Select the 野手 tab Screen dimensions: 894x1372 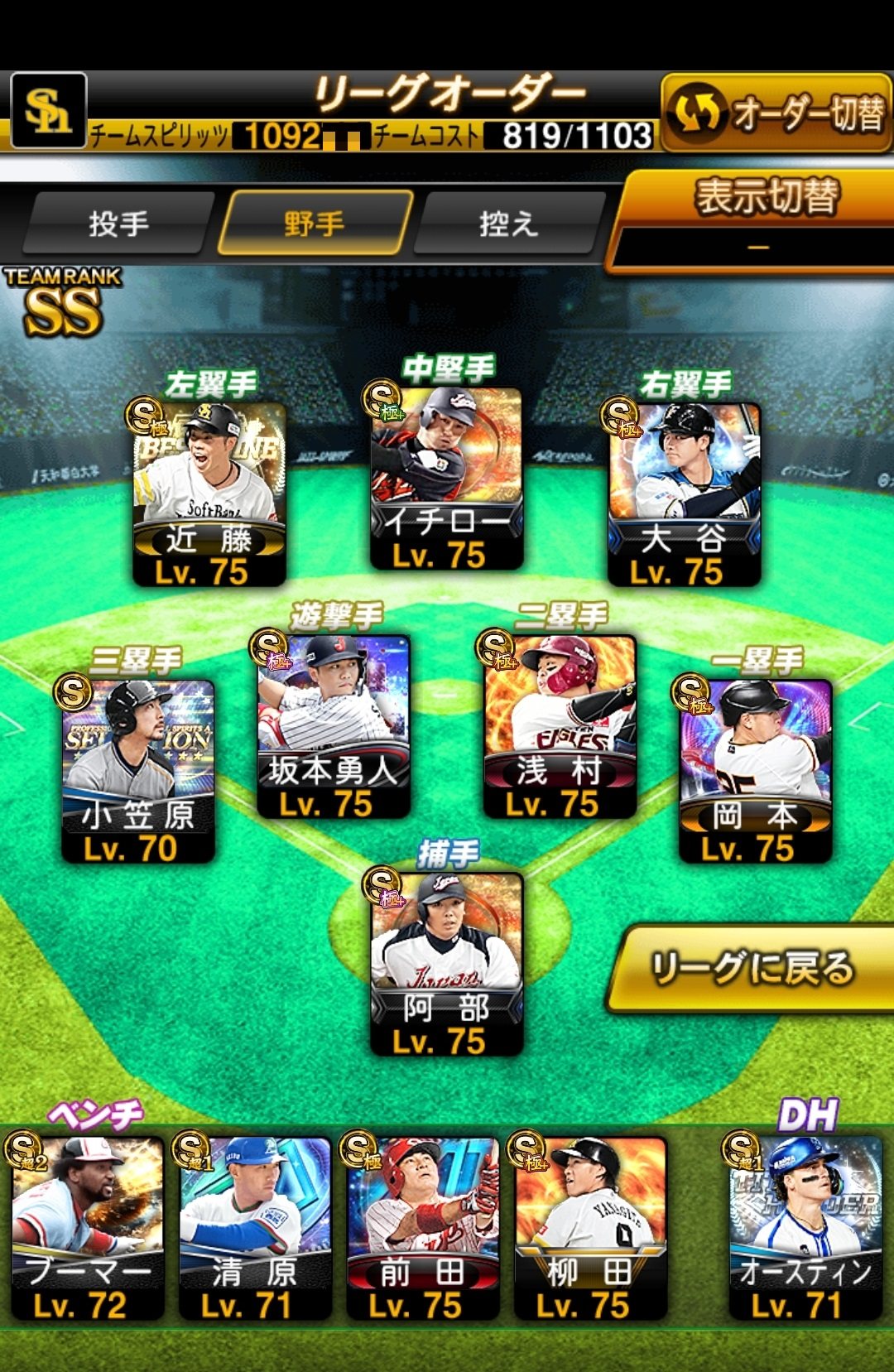tap(315, 224)
